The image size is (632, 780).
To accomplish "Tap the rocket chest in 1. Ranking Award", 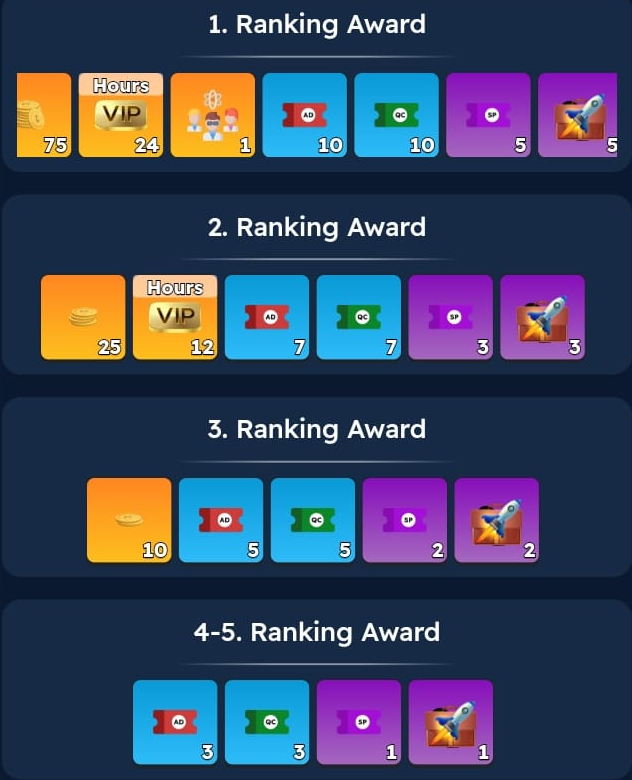I will click(580, 115).
